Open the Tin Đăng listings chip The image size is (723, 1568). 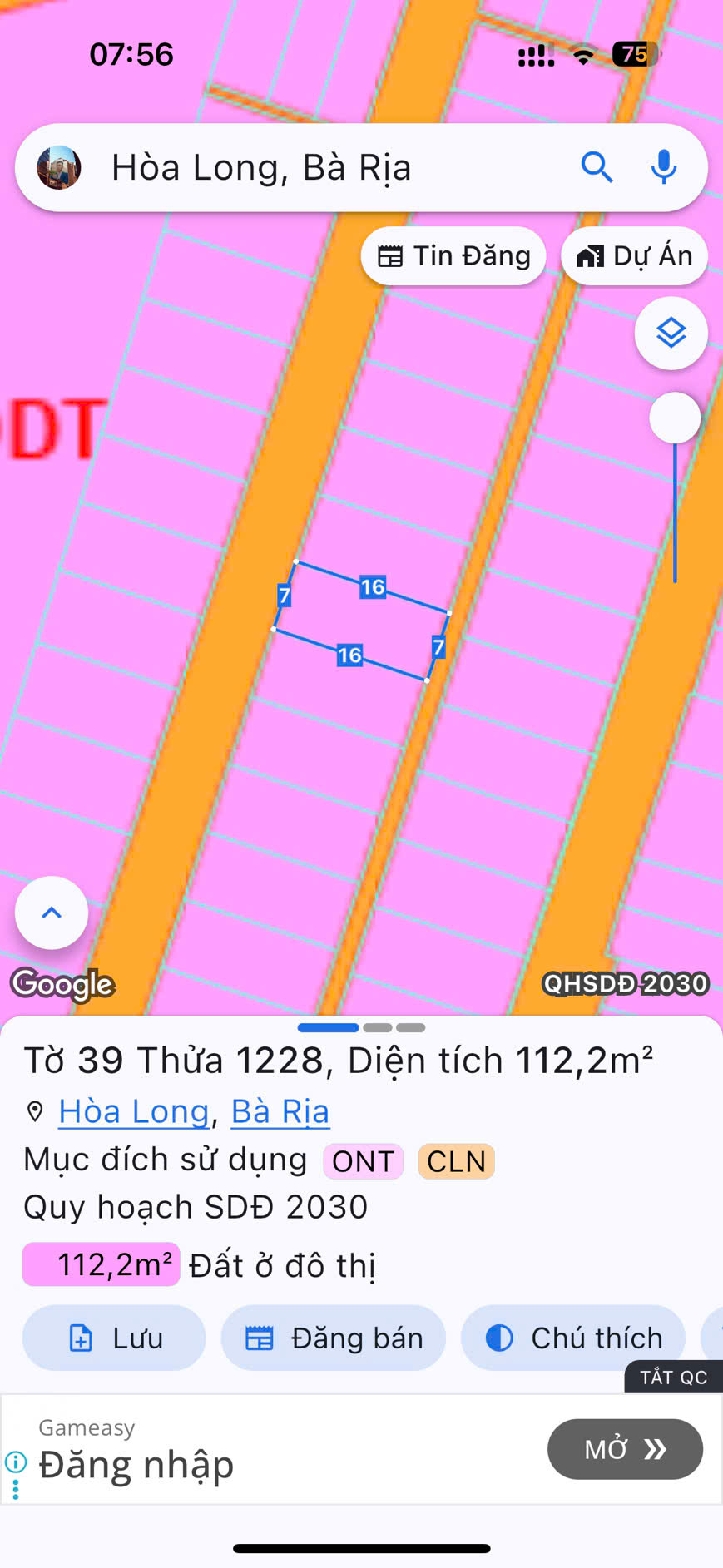click(453, 256)
